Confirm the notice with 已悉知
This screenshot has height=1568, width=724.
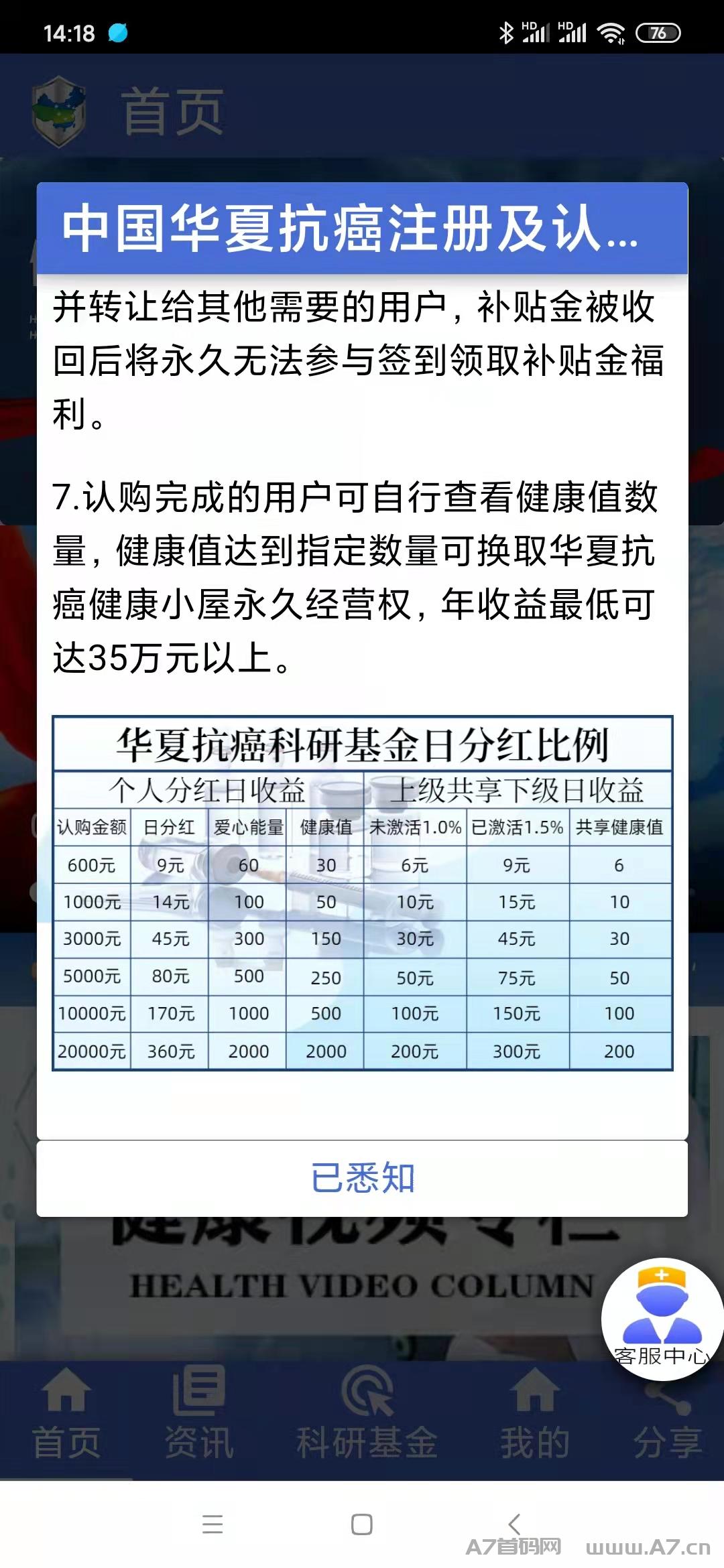pyautogui.click(x=362, y=1177)
